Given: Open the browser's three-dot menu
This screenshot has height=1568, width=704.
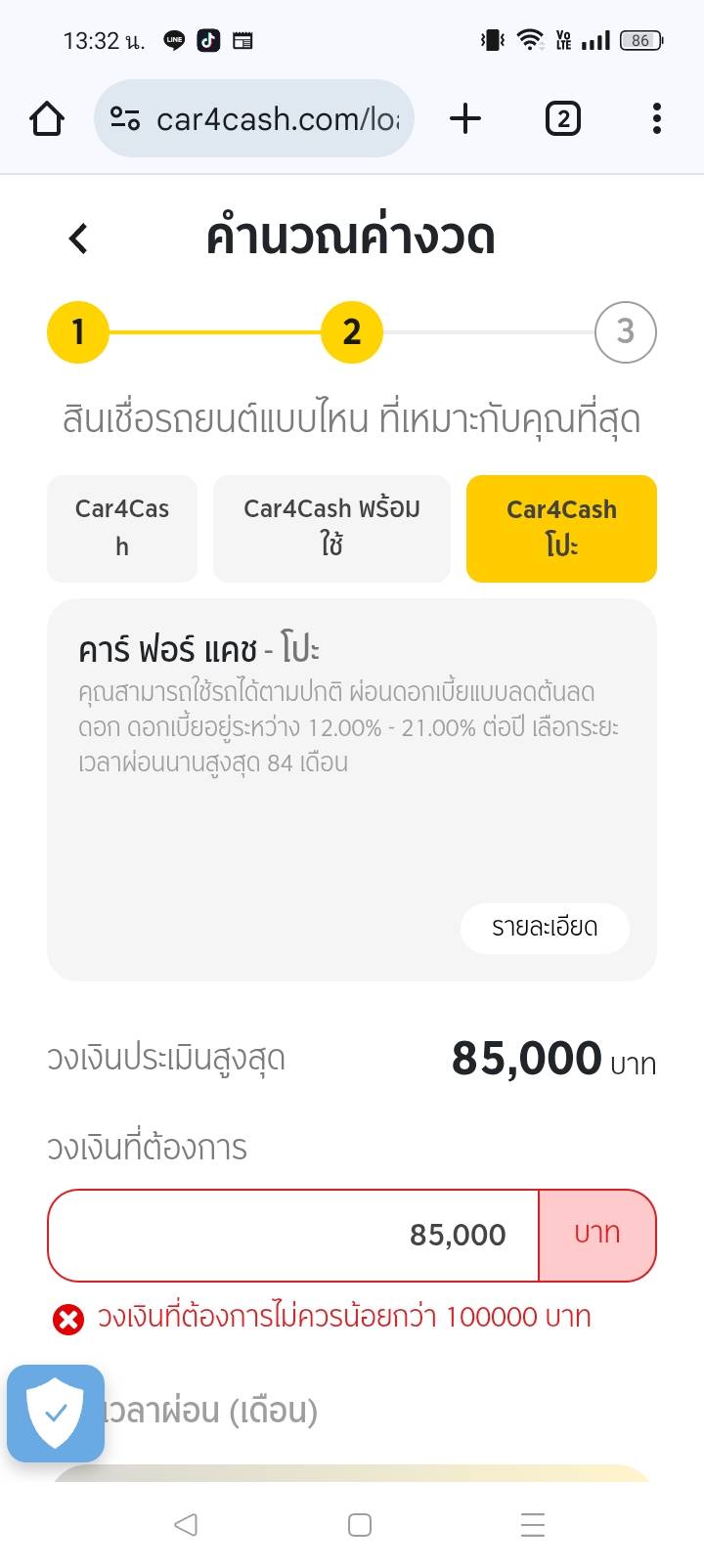Looking at the screenshot, I should point(656,119).
